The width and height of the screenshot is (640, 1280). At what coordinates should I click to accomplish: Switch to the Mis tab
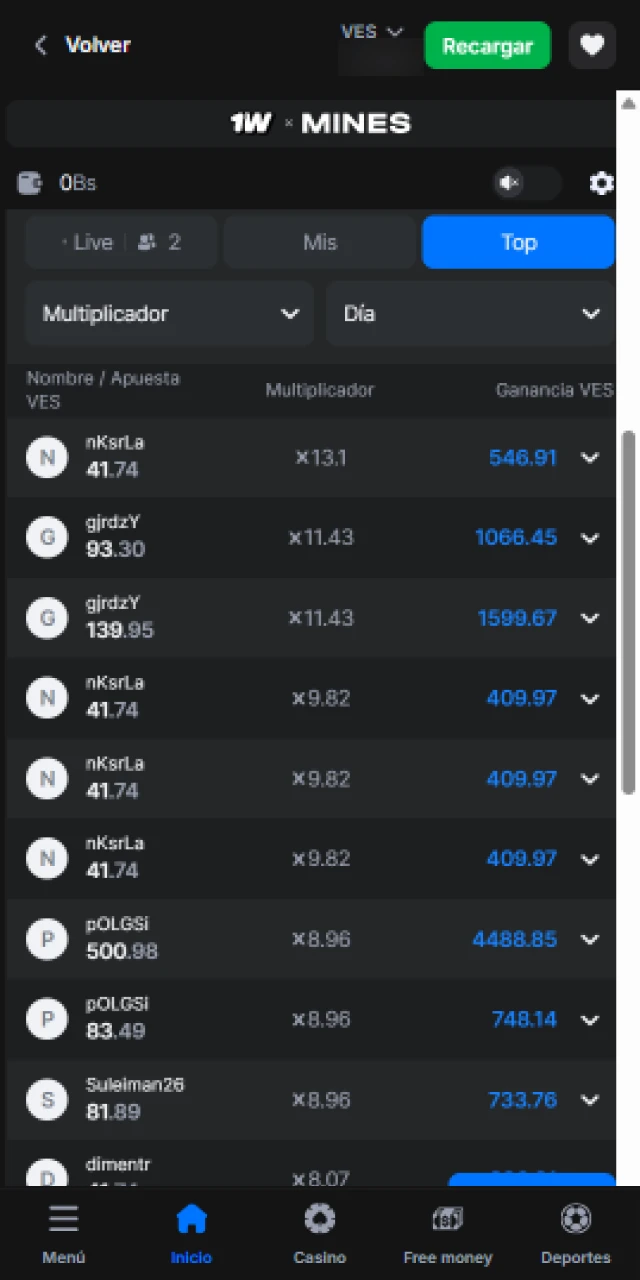(x=320, y=242)
